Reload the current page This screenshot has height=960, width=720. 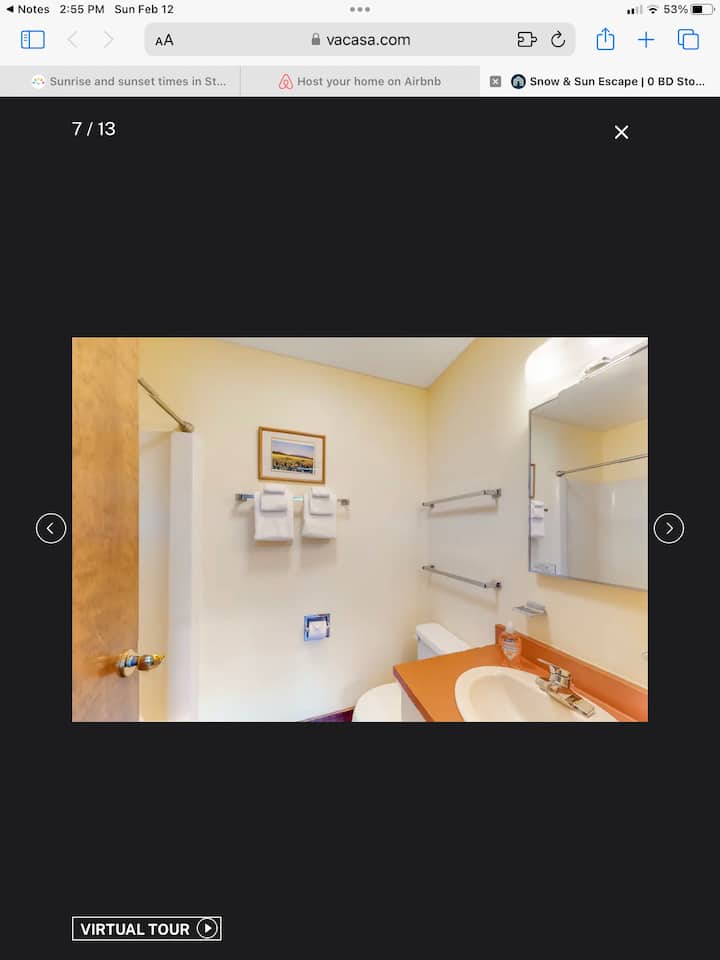[558, 40]
